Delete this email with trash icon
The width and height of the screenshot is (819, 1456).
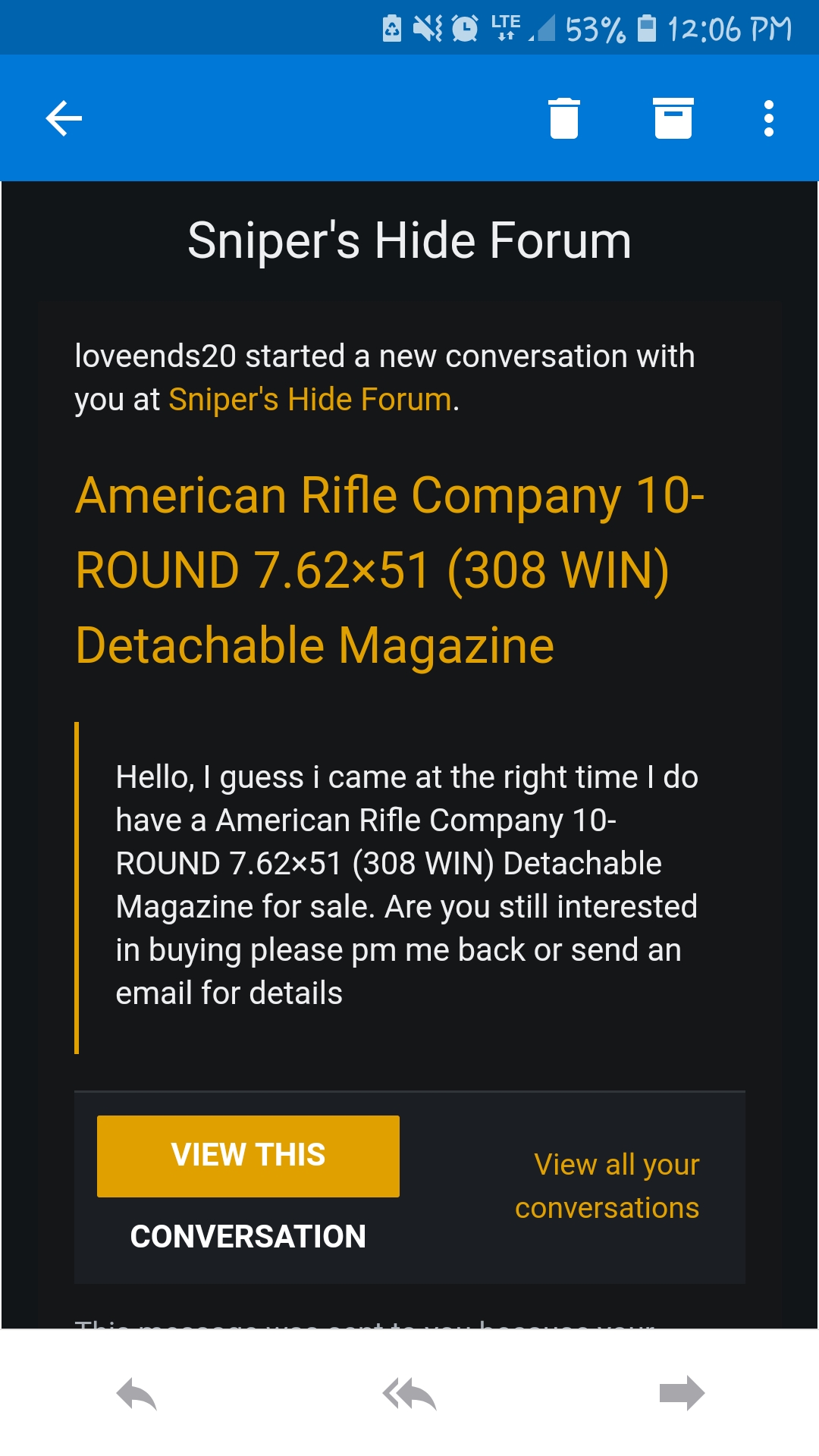click(x=563, y=119)
